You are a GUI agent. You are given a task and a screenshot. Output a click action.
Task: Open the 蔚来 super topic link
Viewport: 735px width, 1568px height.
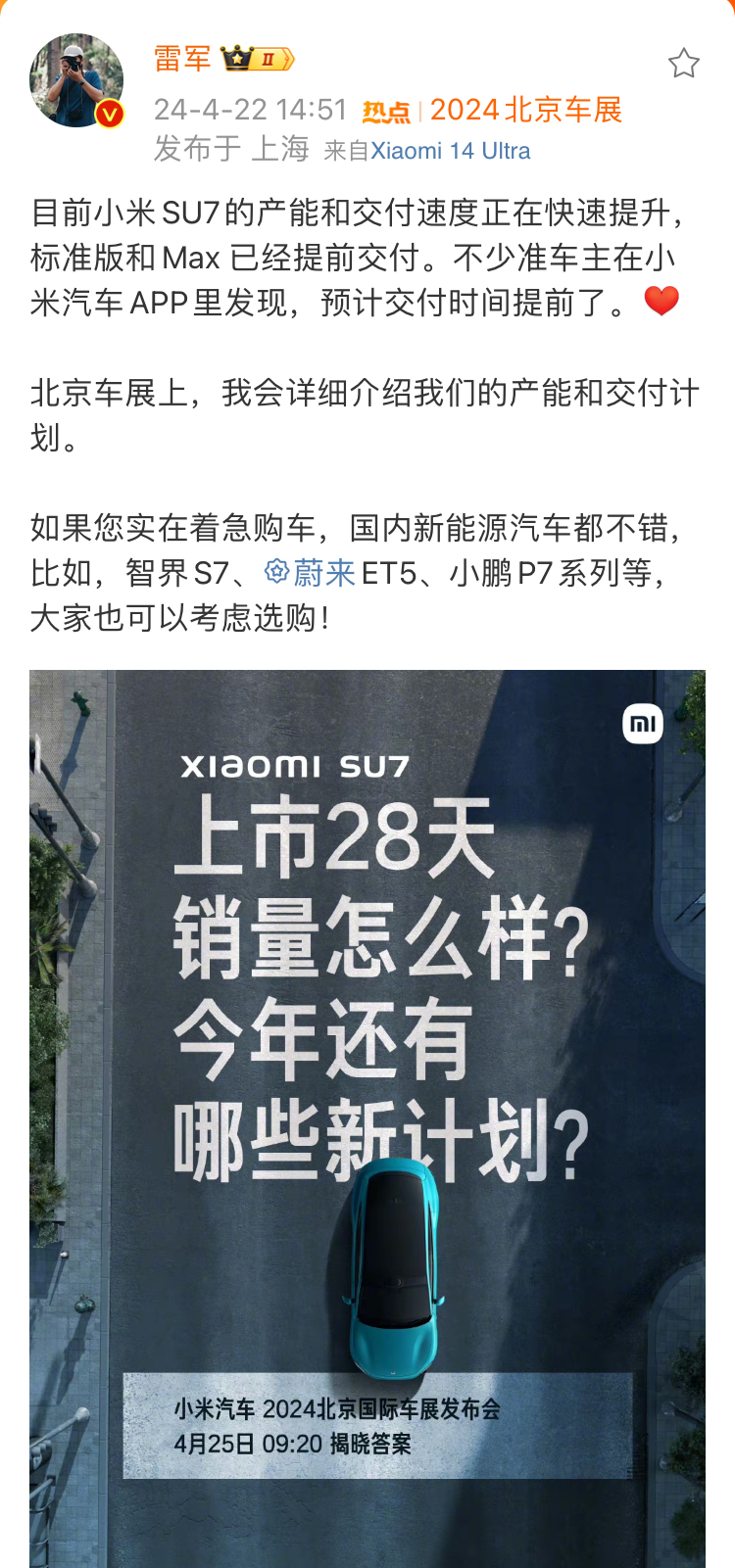point(311,573)
